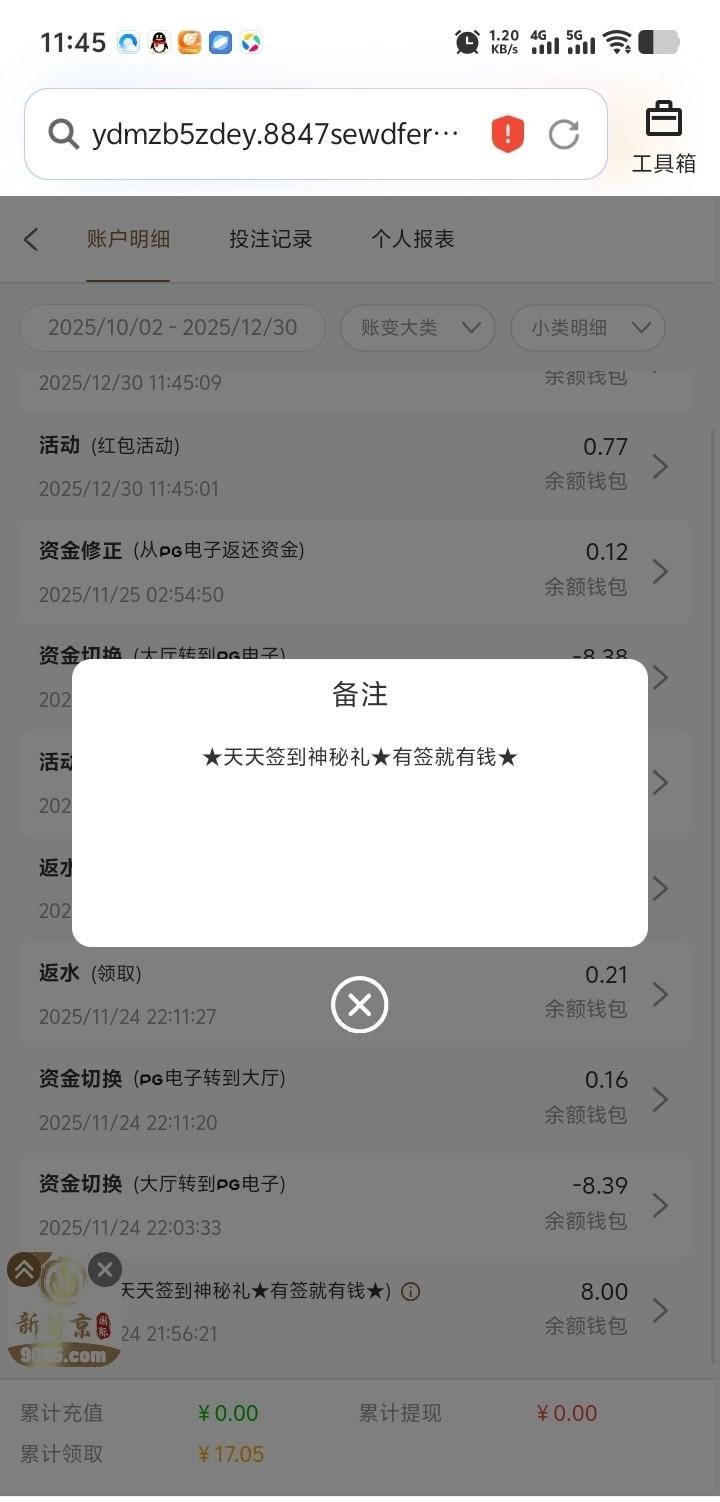
Task: Open the red security shield warning
Action: point(508,134)
